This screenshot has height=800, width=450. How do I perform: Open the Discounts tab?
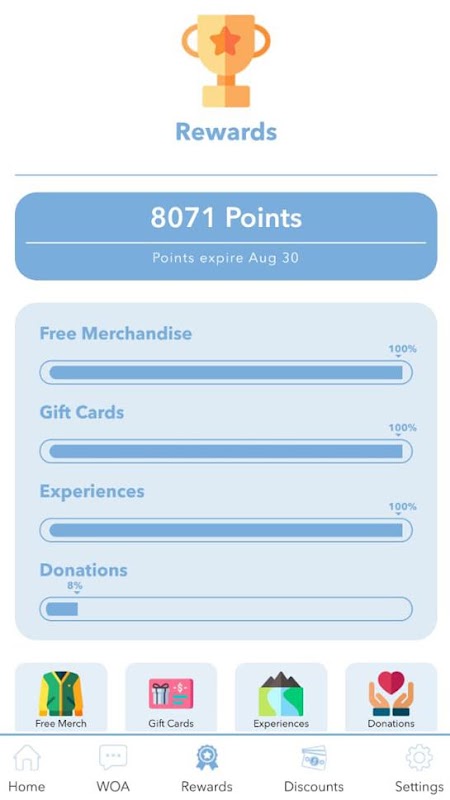coord(314,768)
